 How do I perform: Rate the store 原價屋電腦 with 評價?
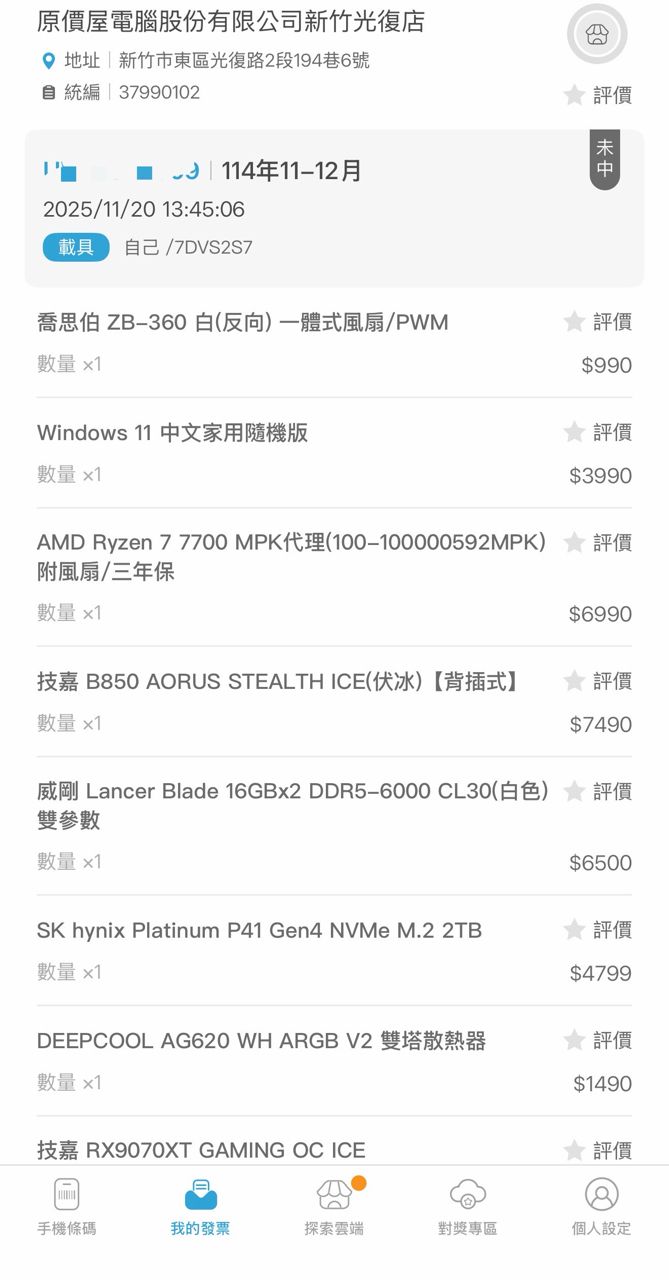click(598, 95)
